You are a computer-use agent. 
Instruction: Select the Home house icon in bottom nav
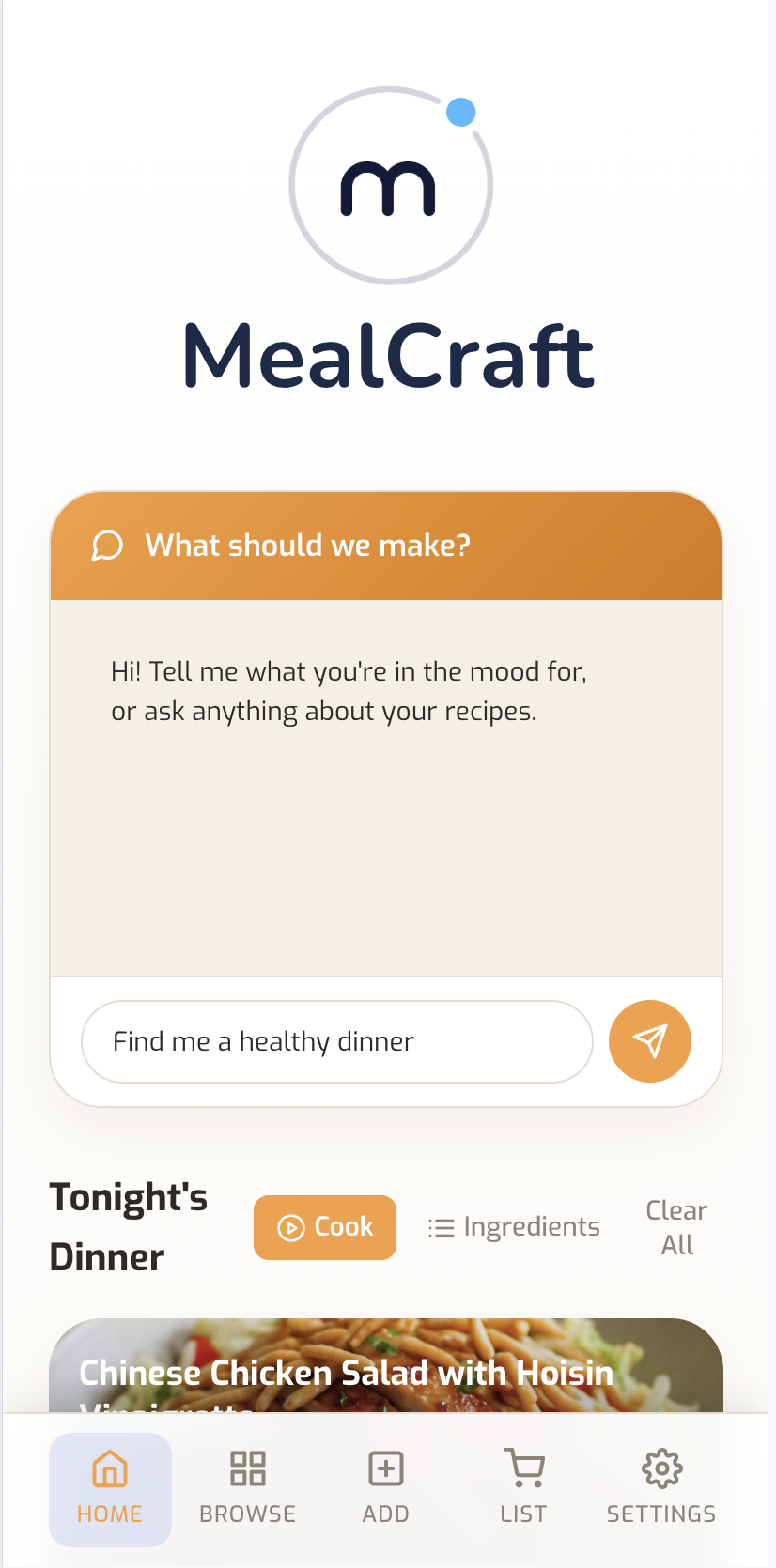tap(110, 1467)
